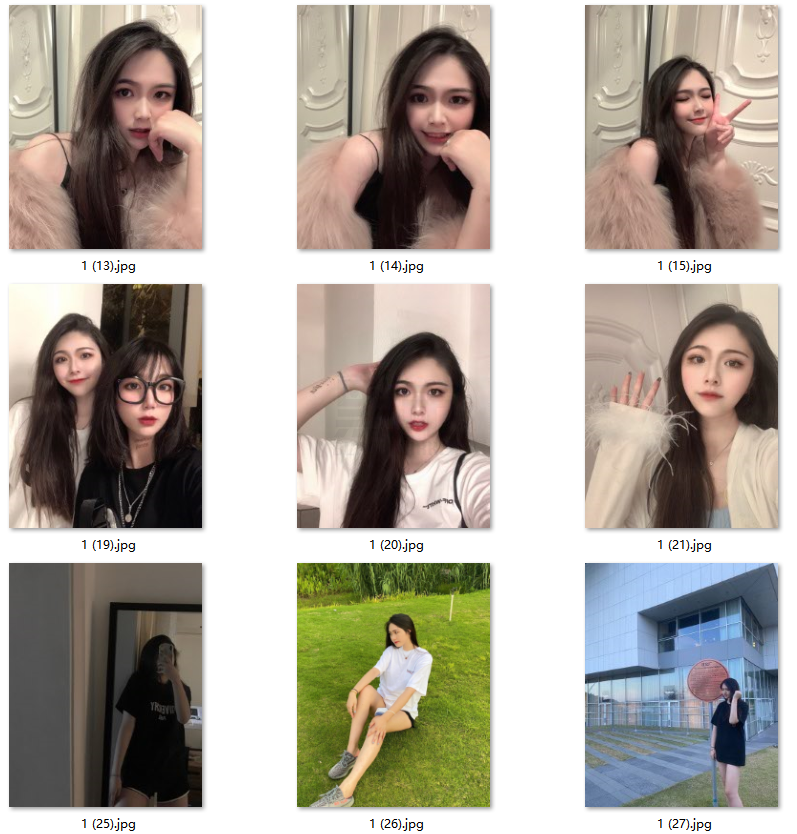
Task: Select the image 1 (15).jpg
Action: point(681,128)
